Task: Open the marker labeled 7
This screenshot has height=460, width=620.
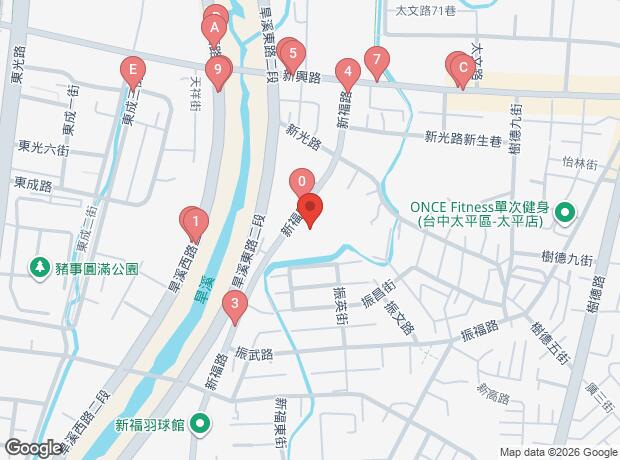Action: point(376,60)
